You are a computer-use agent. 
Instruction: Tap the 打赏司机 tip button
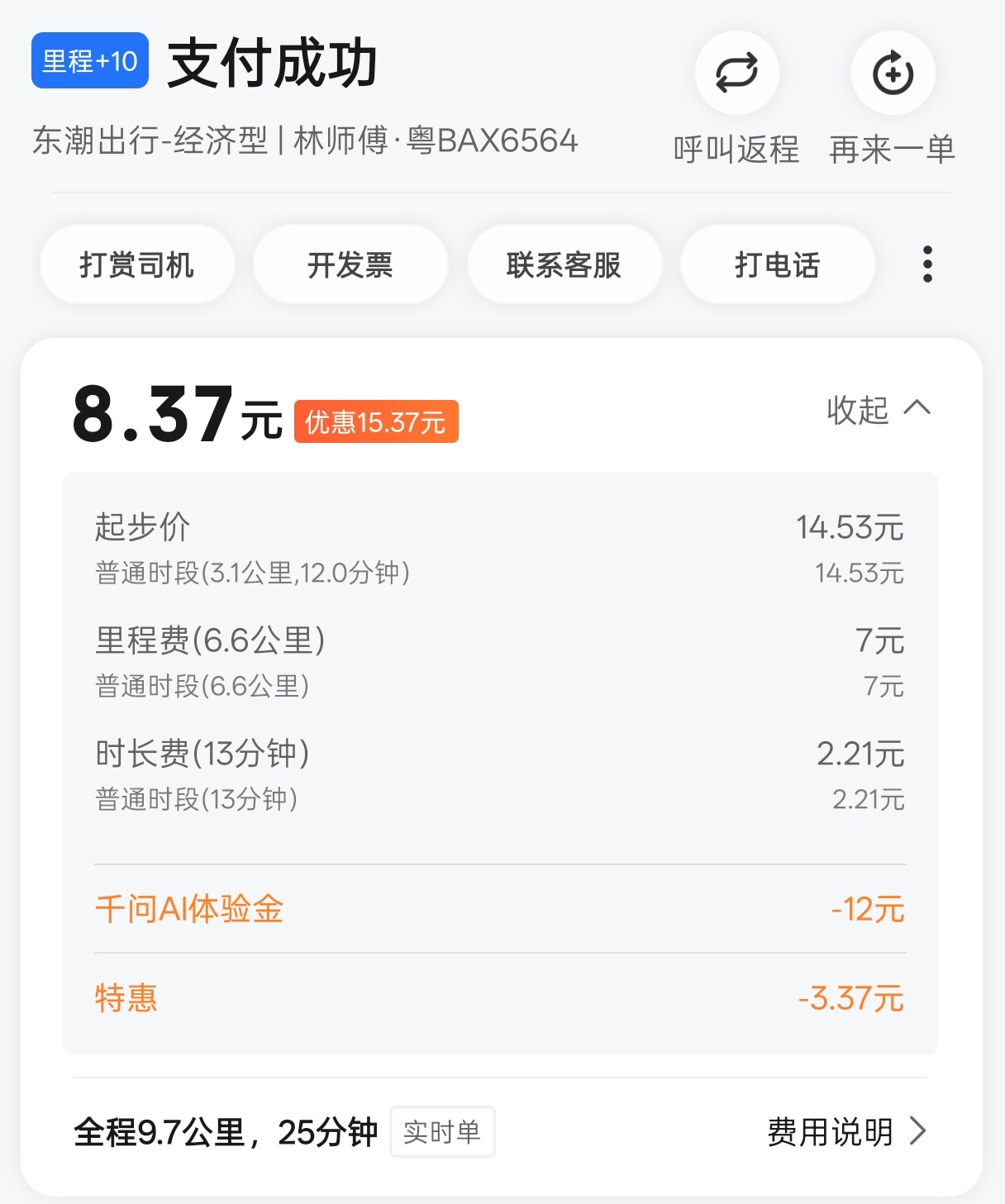136,264
